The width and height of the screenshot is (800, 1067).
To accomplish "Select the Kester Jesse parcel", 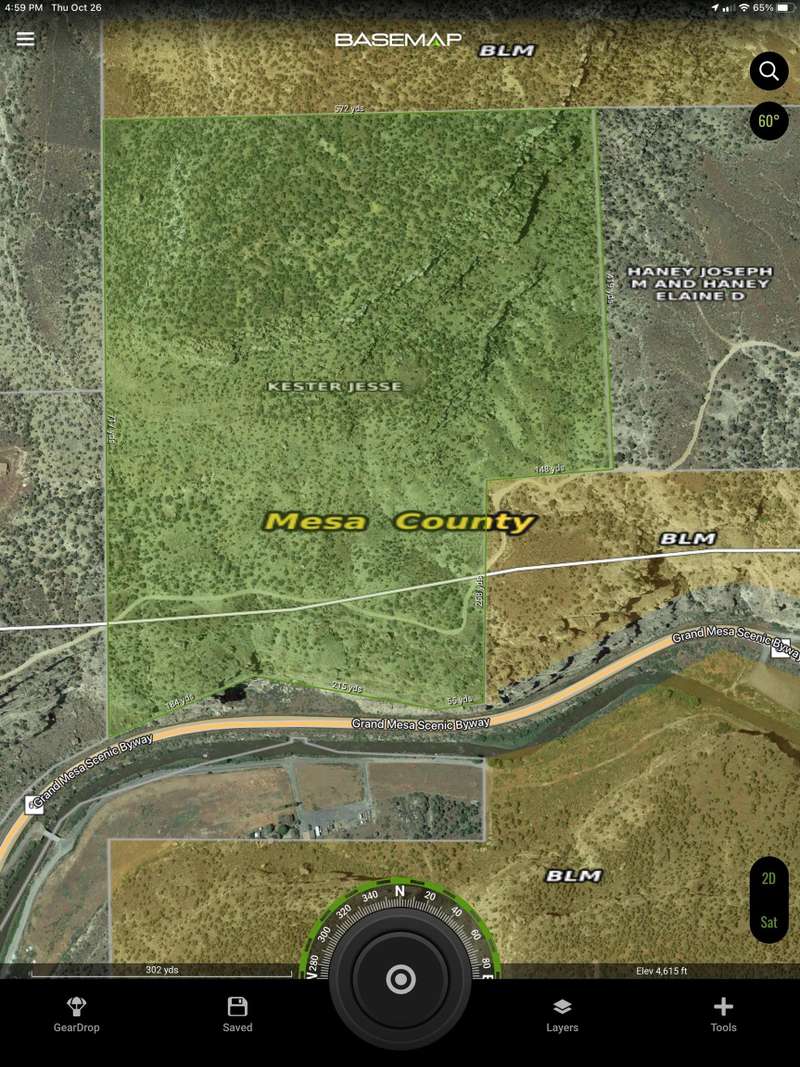I will pyautogui.click(x=334, y=386).
